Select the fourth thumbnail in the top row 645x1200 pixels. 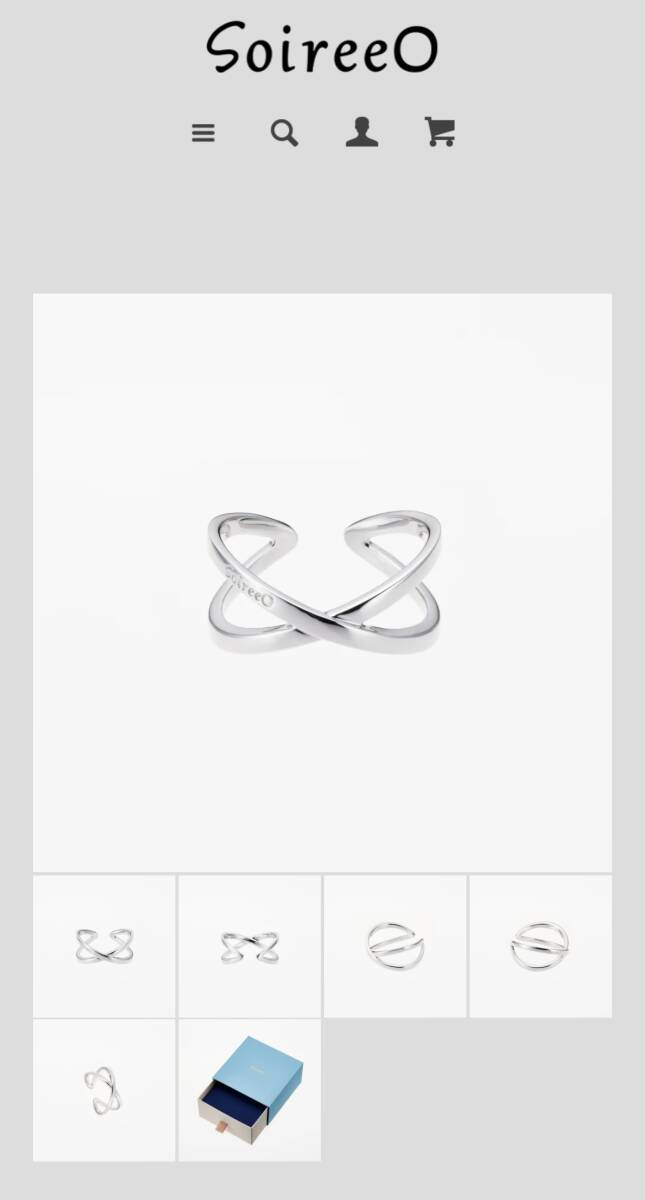(541, 946)
